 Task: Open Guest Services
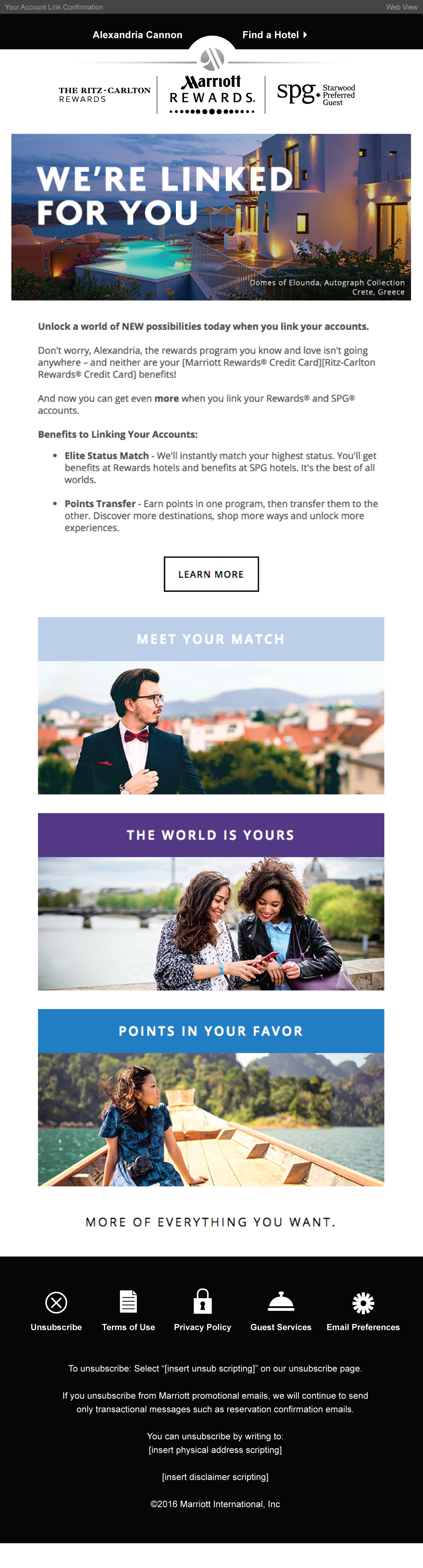point(281,1310)
